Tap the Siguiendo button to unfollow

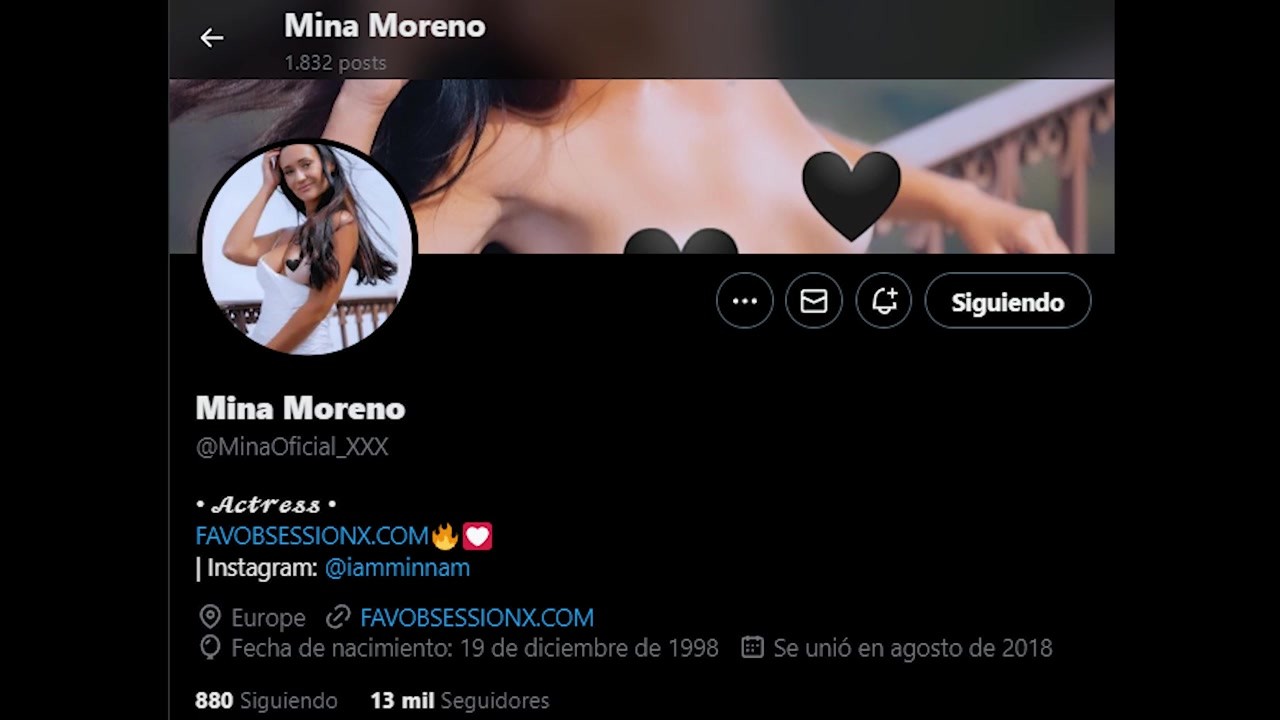coord(1007,302)
